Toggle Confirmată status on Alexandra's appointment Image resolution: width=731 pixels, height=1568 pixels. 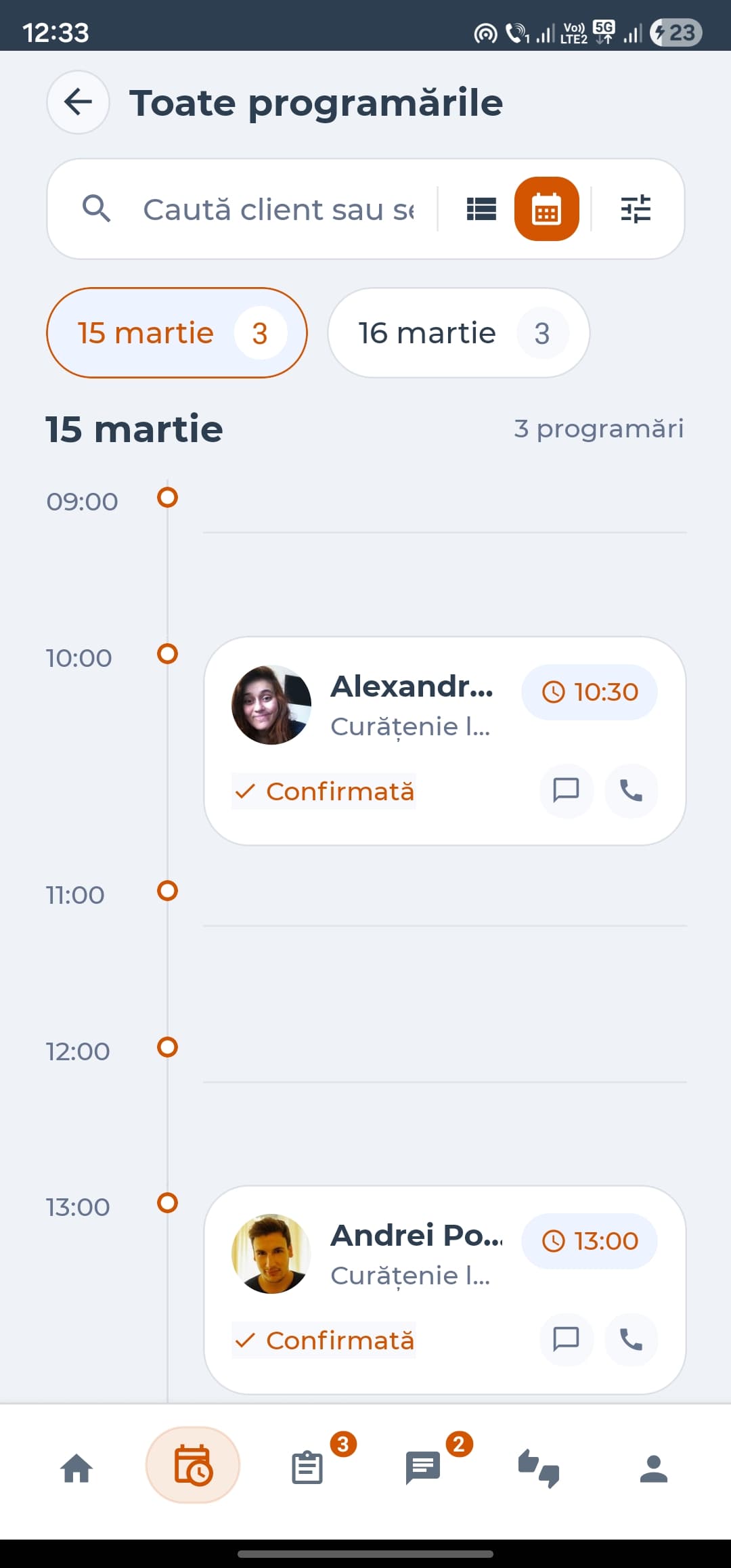tap(324, 791)
